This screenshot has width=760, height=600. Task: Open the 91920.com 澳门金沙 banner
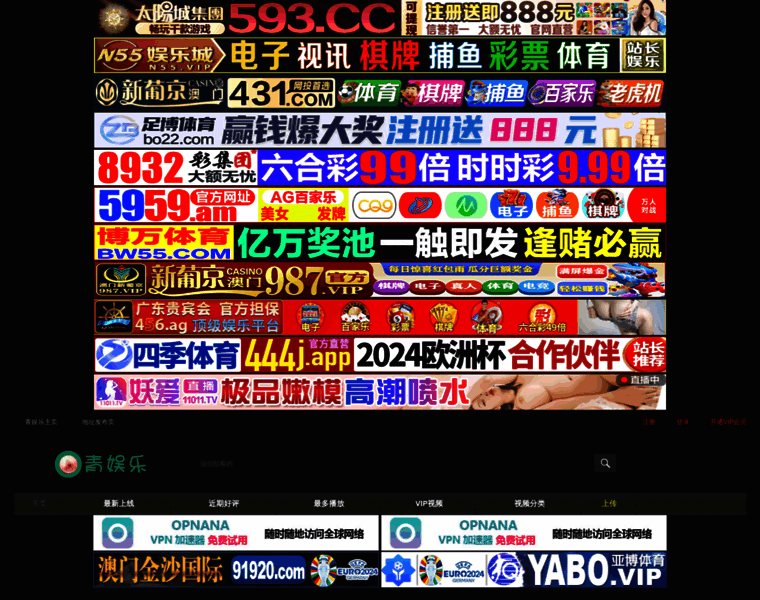(236, 570)
